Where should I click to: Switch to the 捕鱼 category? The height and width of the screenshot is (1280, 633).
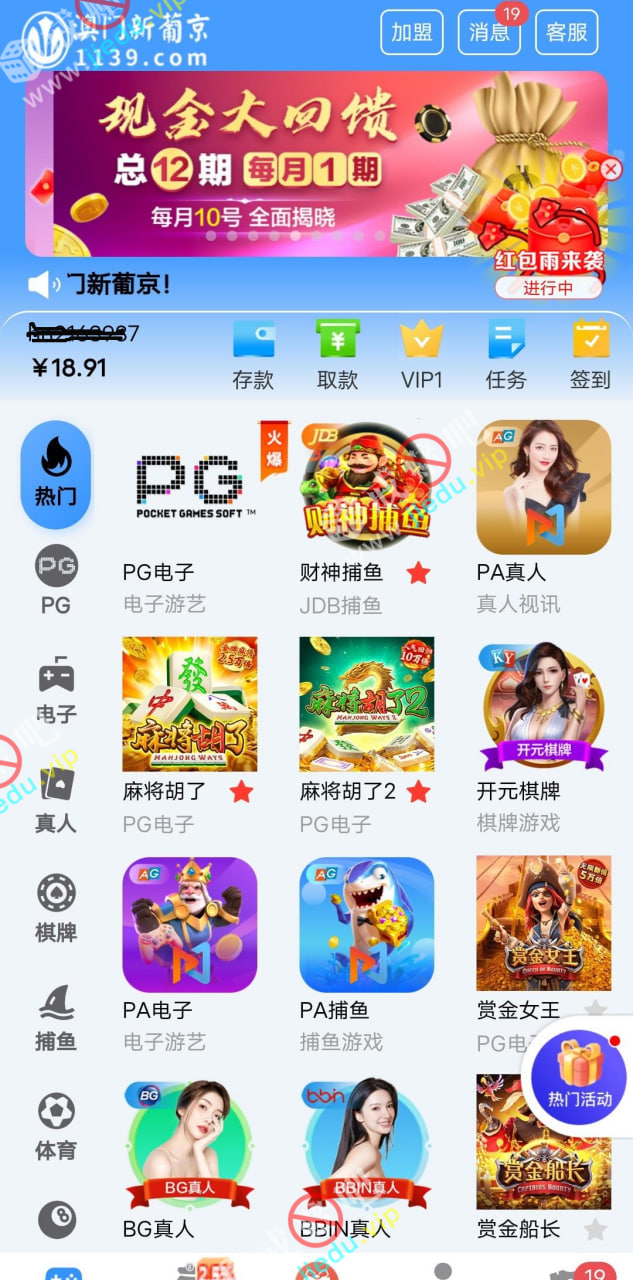(x=56, y=1017)
